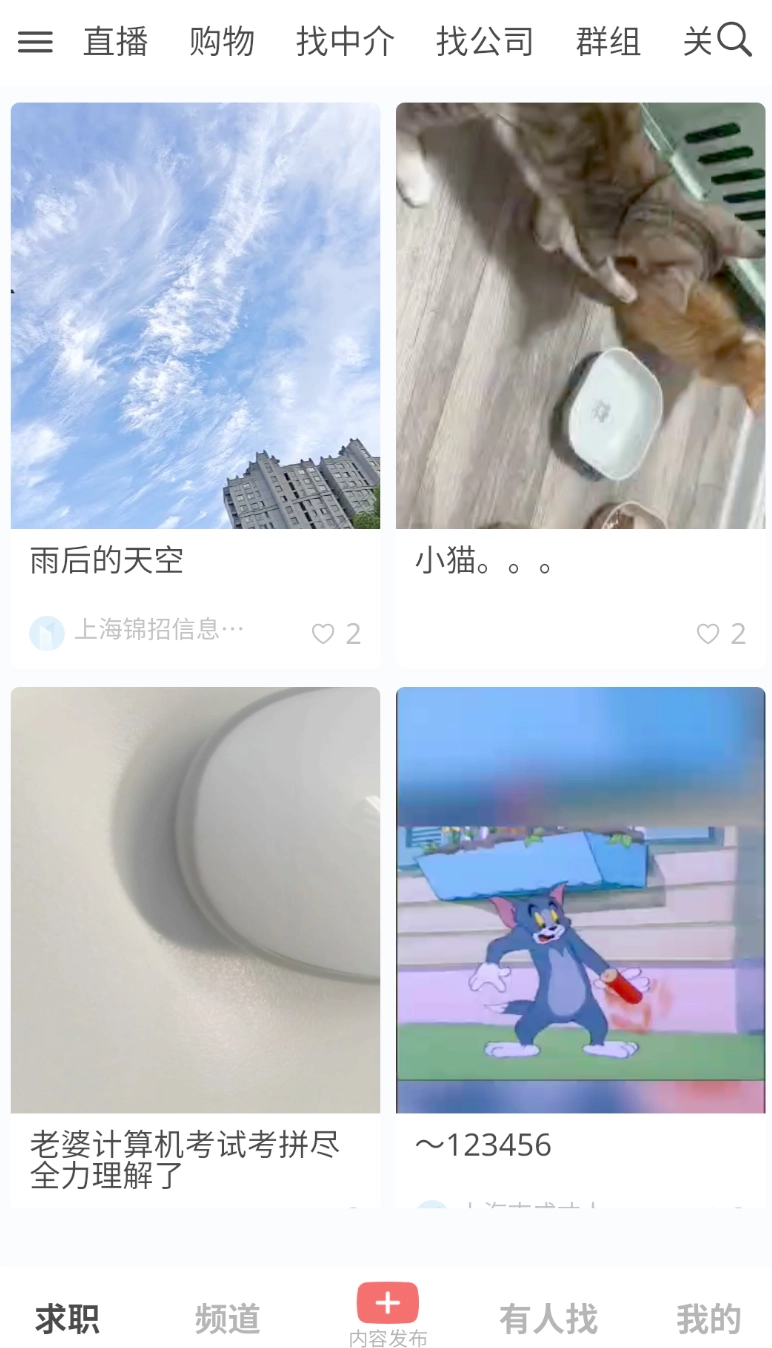Open the 雨后的天空 sky photo
This screenshot has height=1348, width=772.
[x=195, y=315]
